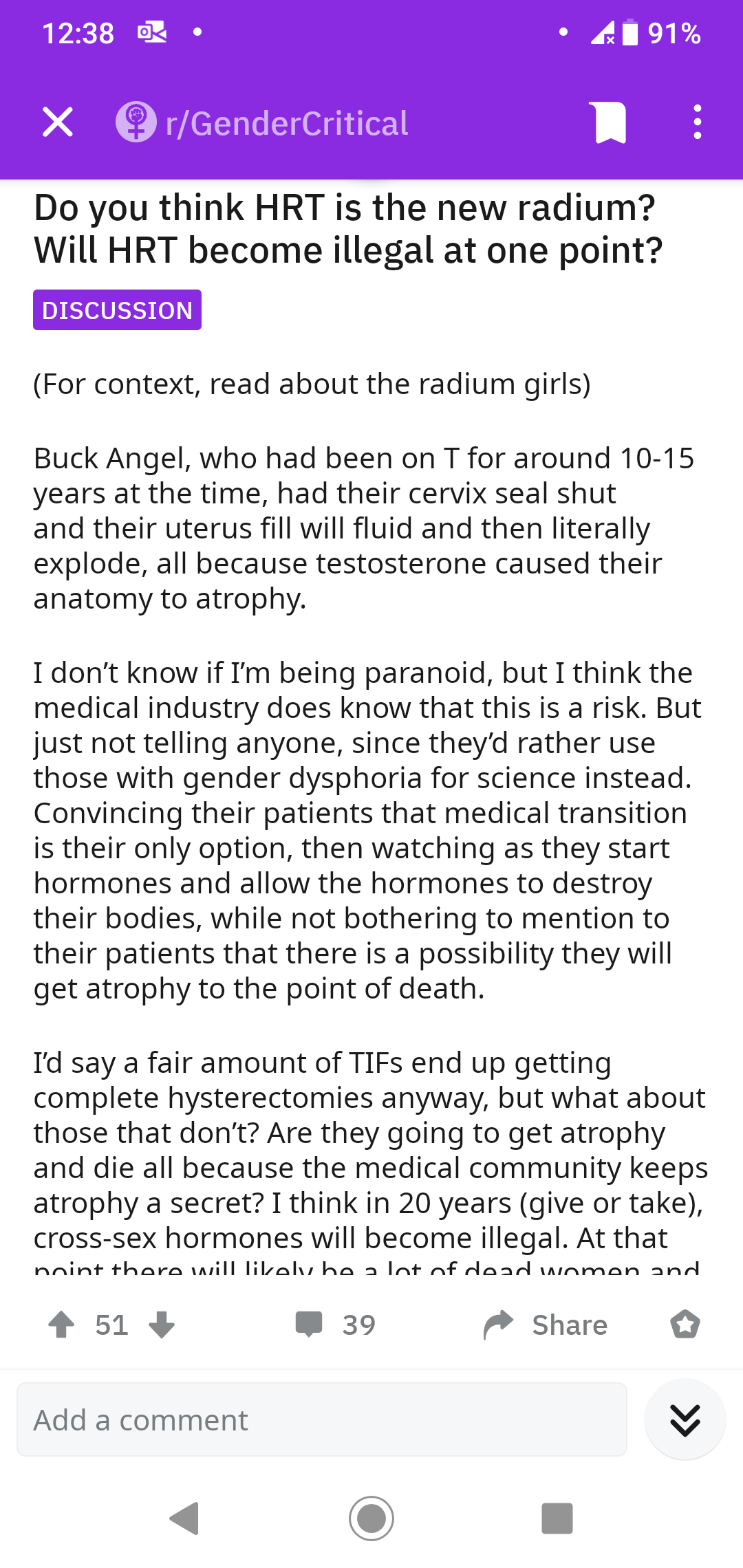743x1568 pixels.
Task: Select the DISCUSSION flair tag
Action: pos(117,310)
